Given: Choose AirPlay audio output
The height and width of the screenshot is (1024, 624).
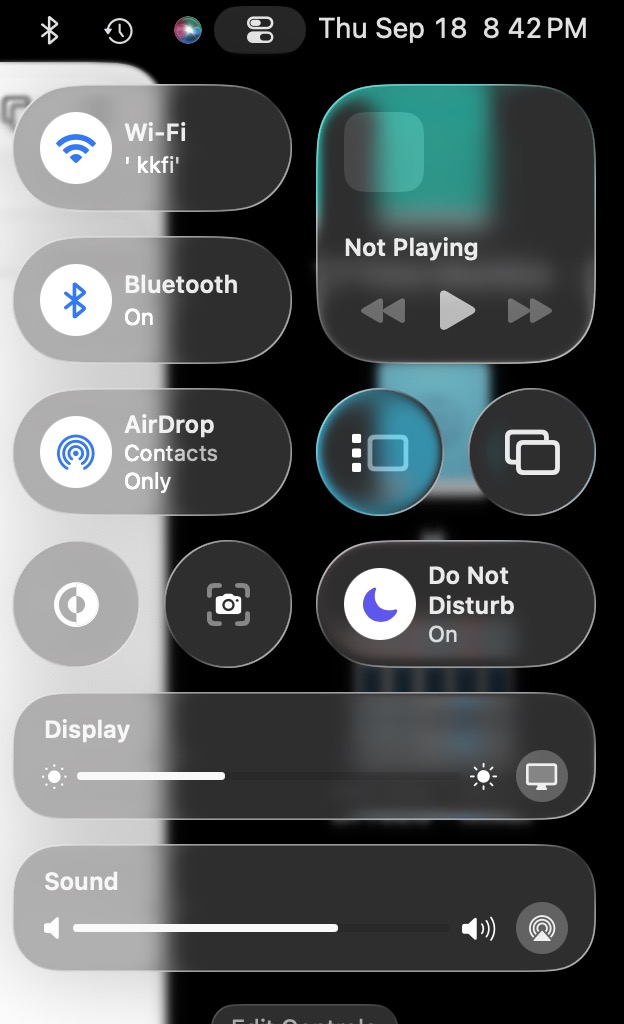Looking at the screenshot, I should pyautogui.click(x=542, y=928).
